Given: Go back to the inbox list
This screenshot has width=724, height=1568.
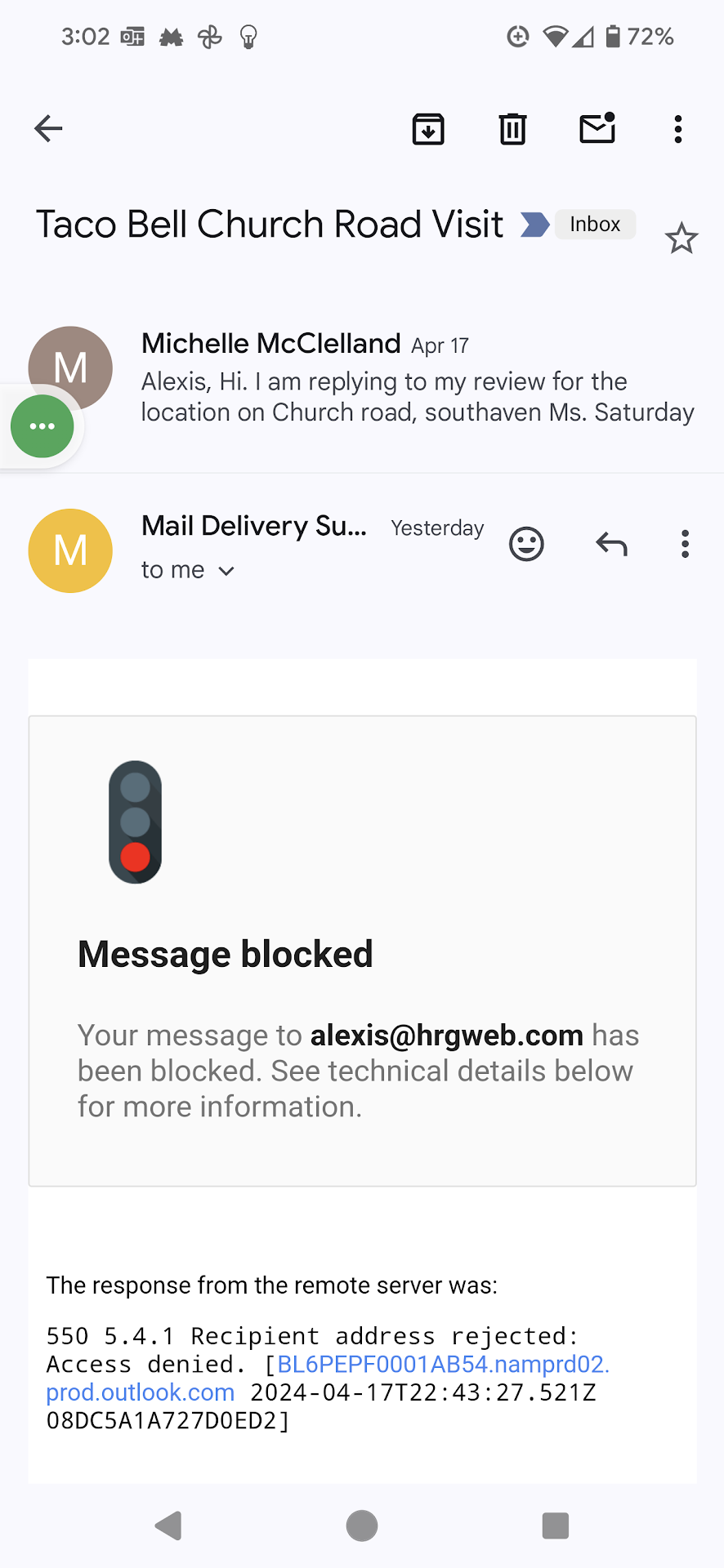Looking at the screenshot, I should [48, 128].
